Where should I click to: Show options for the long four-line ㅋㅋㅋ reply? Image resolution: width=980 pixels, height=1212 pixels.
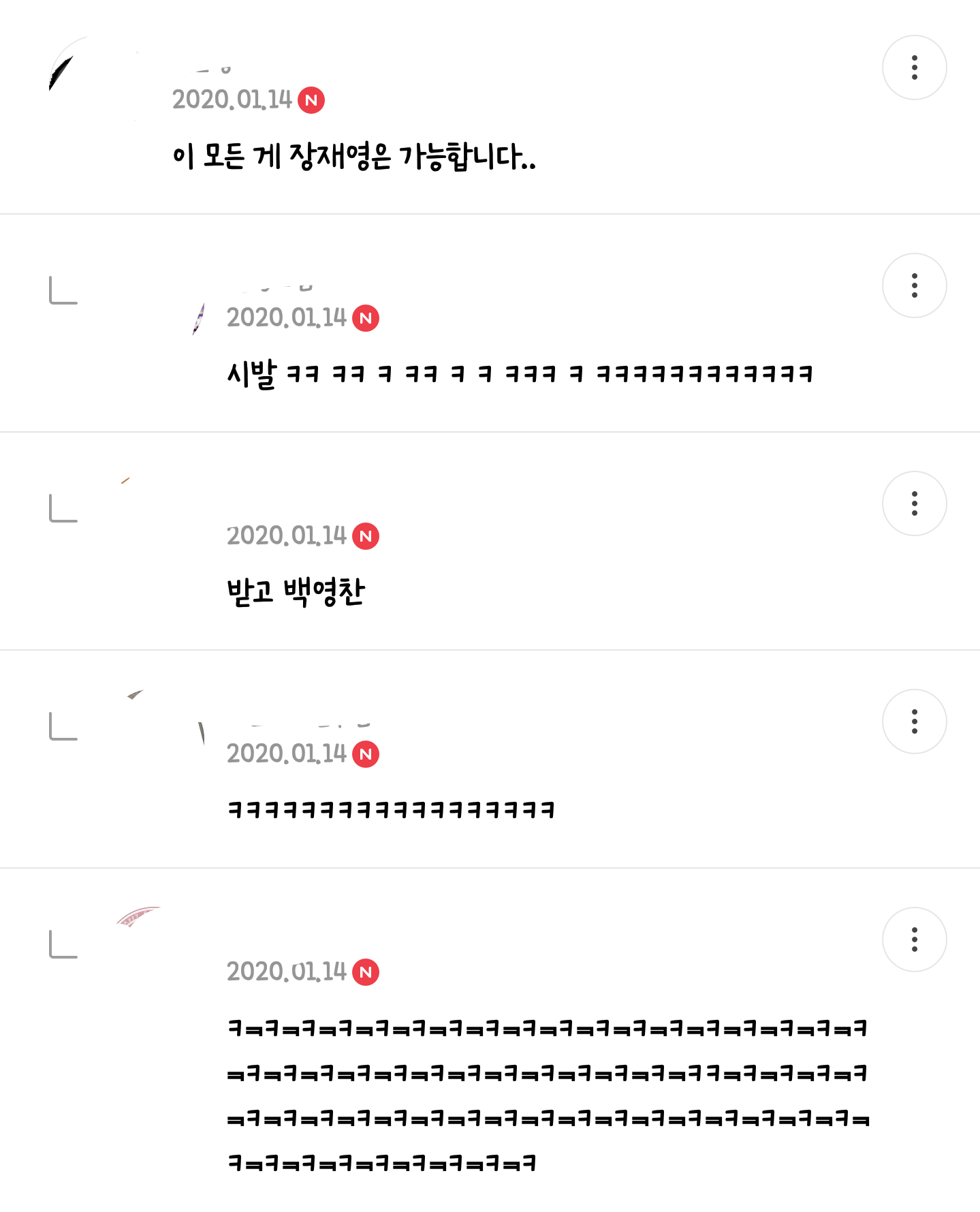point(914,939)
